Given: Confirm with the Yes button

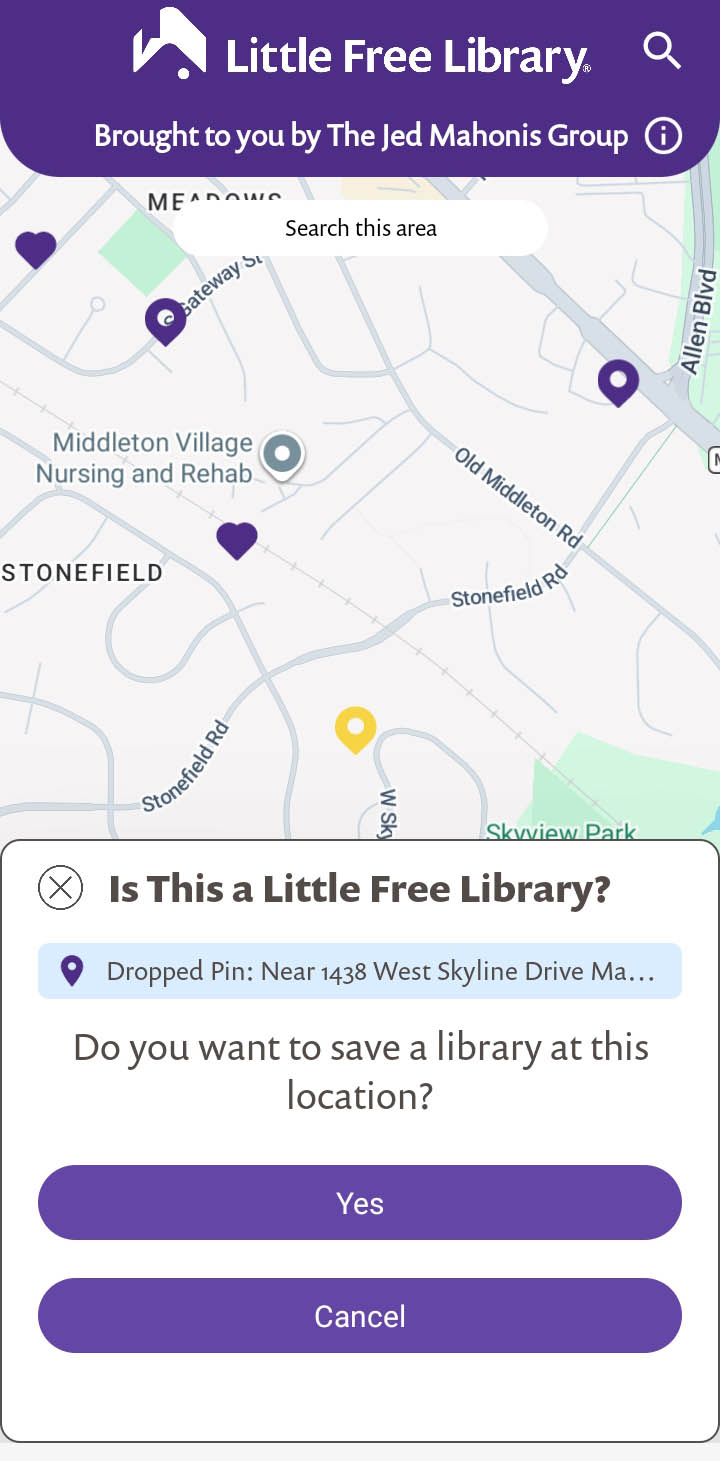Looking at the screenshot, I should click(x=360, y=1202).
